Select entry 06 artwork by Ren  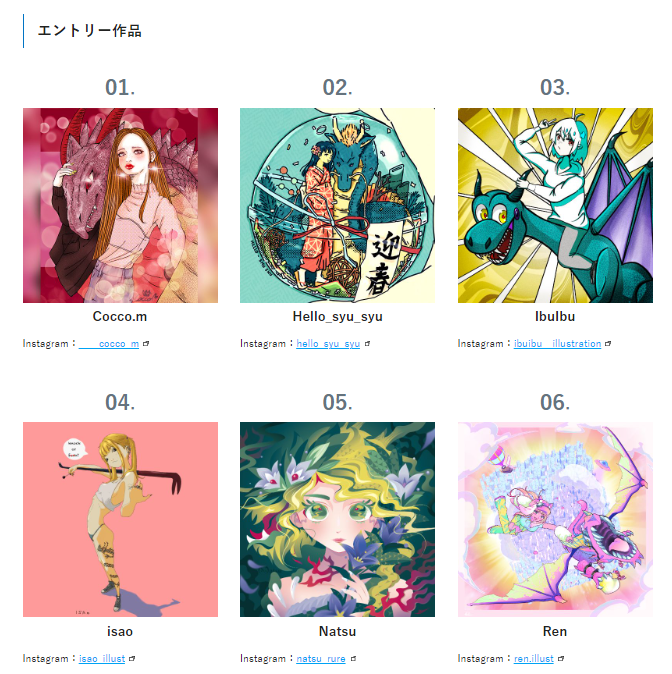point(555,519)
